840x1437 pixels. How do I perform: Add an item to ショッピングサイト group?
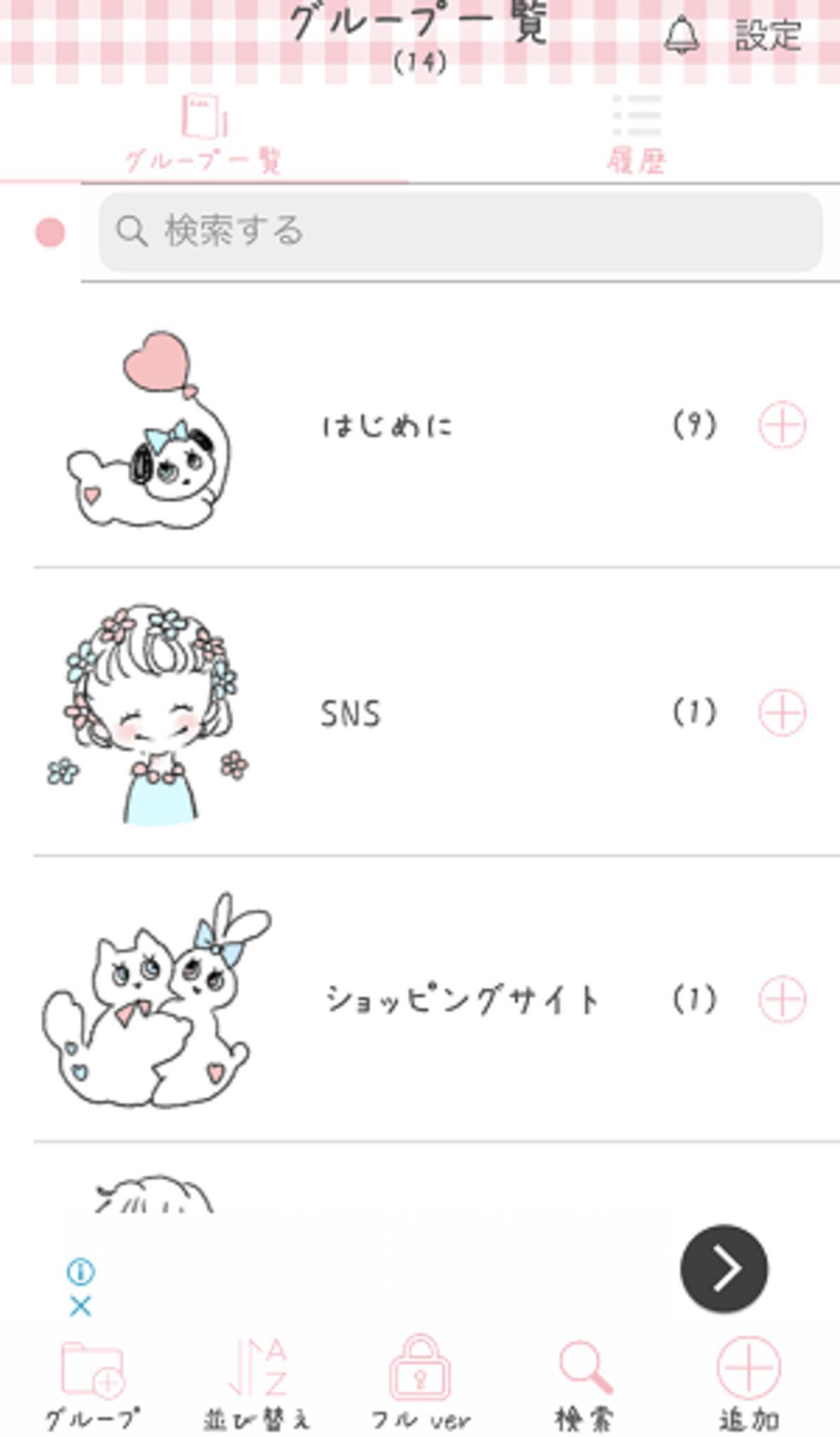pyautogui.click(x=782, y=999)
